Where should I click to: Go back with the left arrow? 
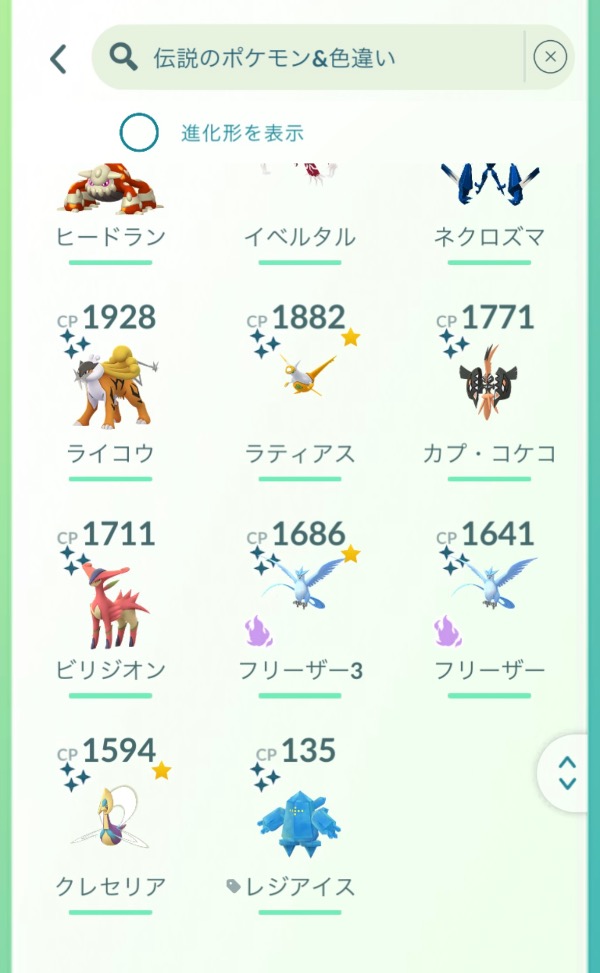coord(59,59)
